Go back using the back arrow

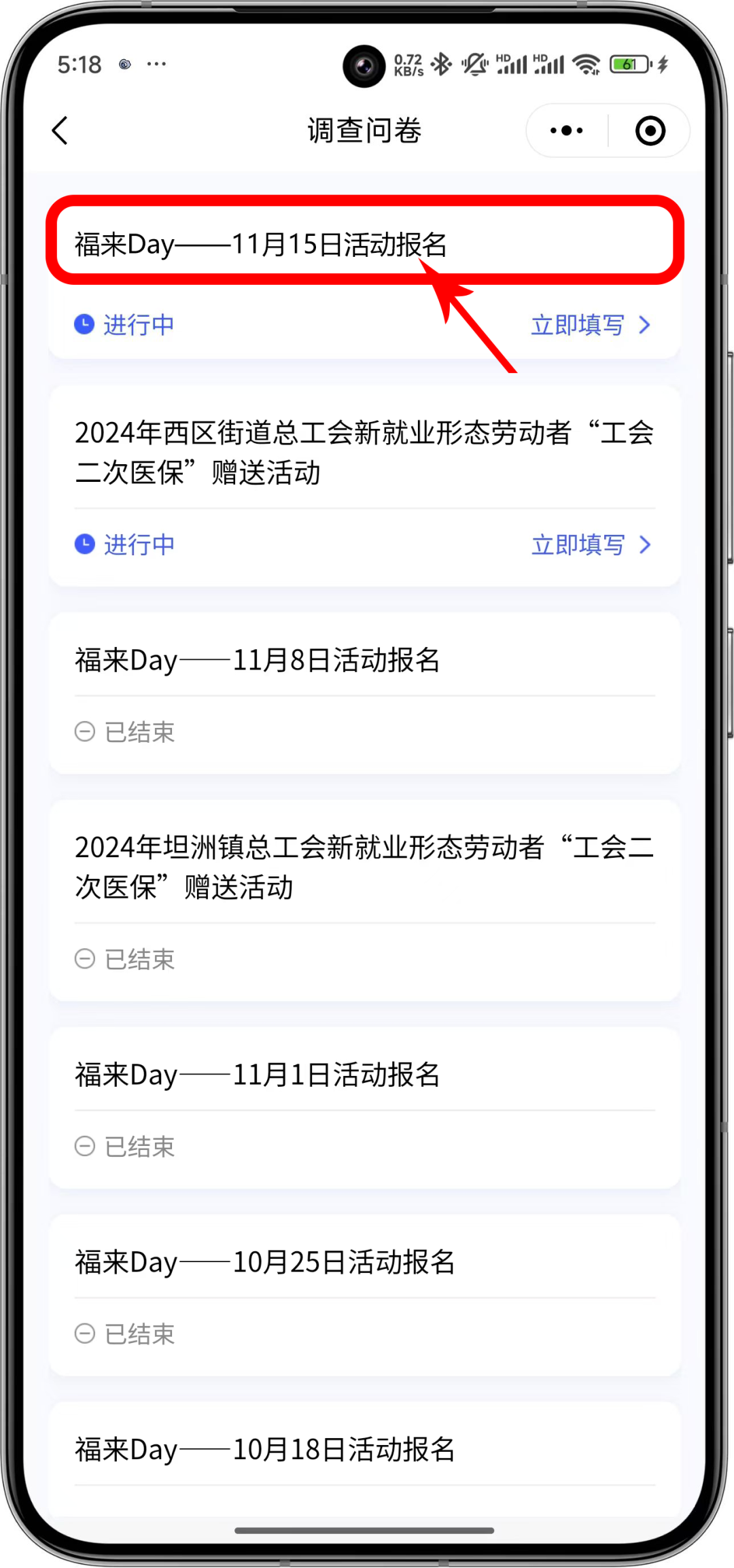(60, 130)
